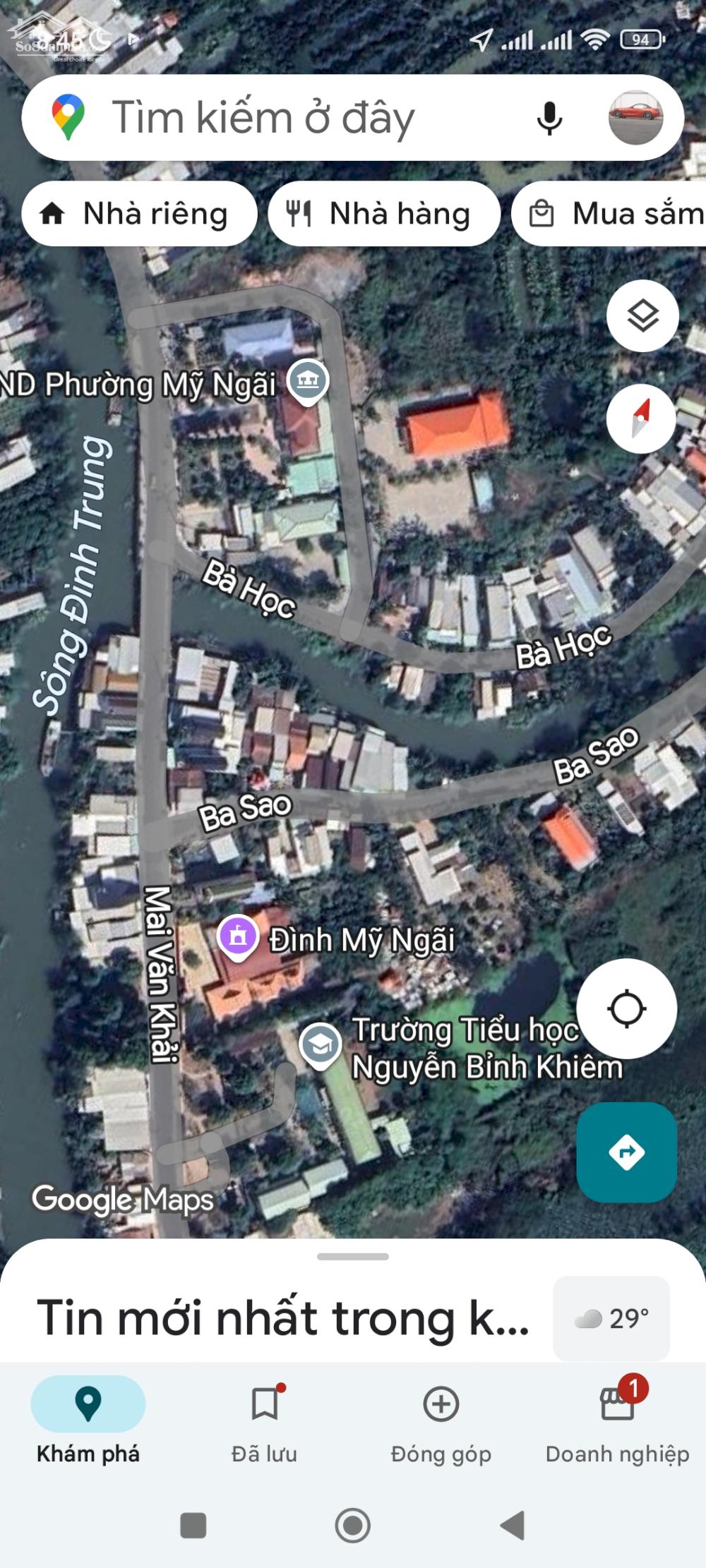The height and width of the screenshot is (1568, 706).
Task: Center the map on my location
Action: (x=626, y=1008)
